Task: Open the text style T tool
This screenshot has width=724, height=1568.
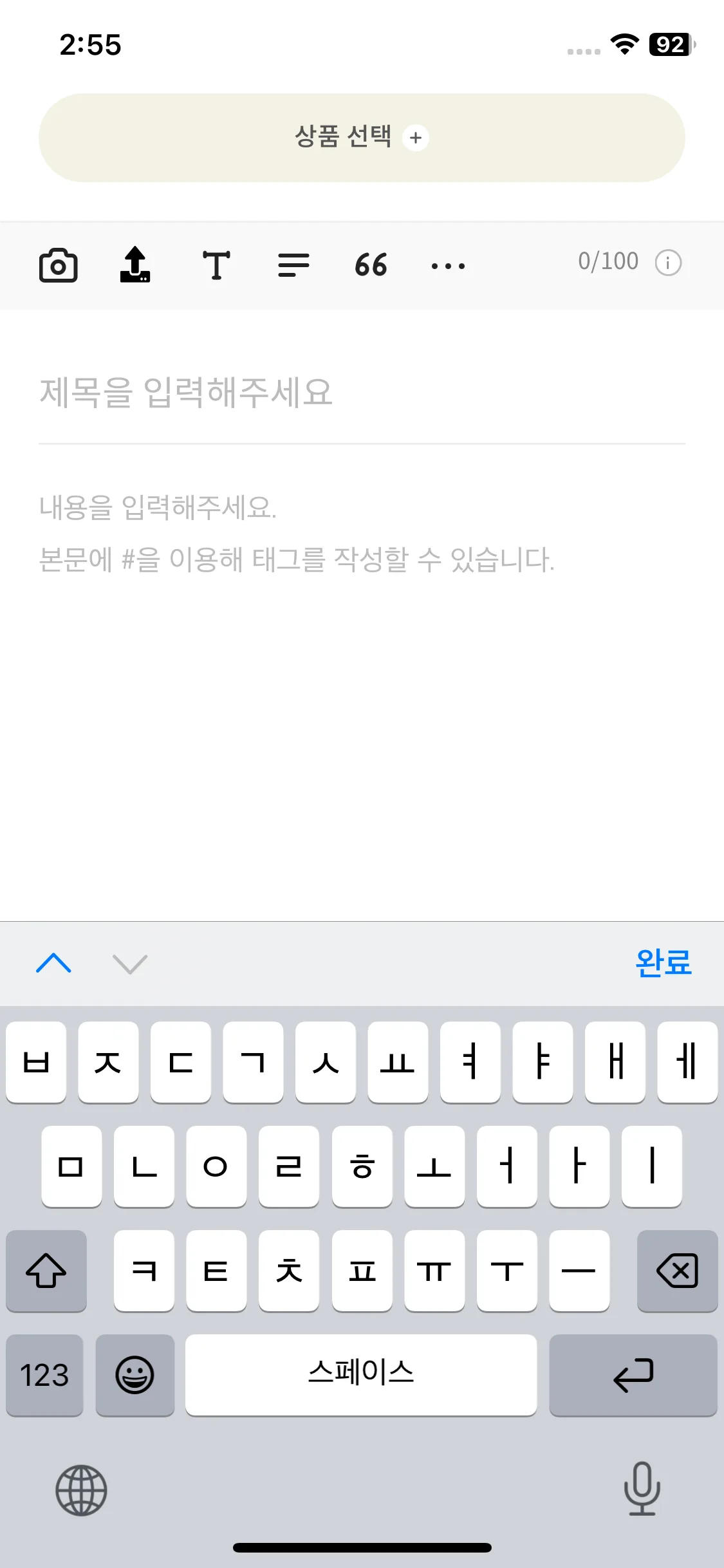Action: pos(216,265)
